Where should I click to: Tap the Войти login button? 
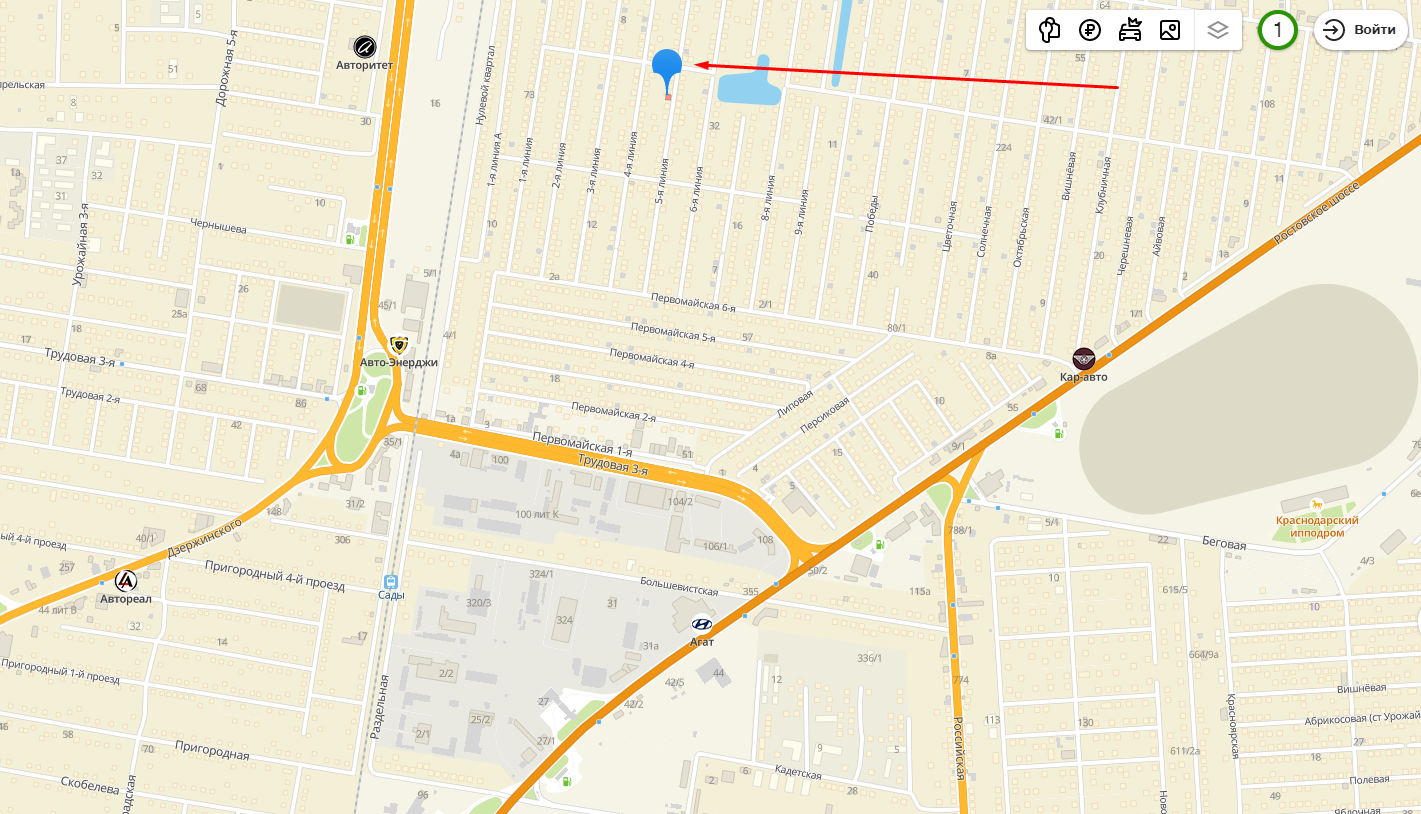(x=1361, y=30)
